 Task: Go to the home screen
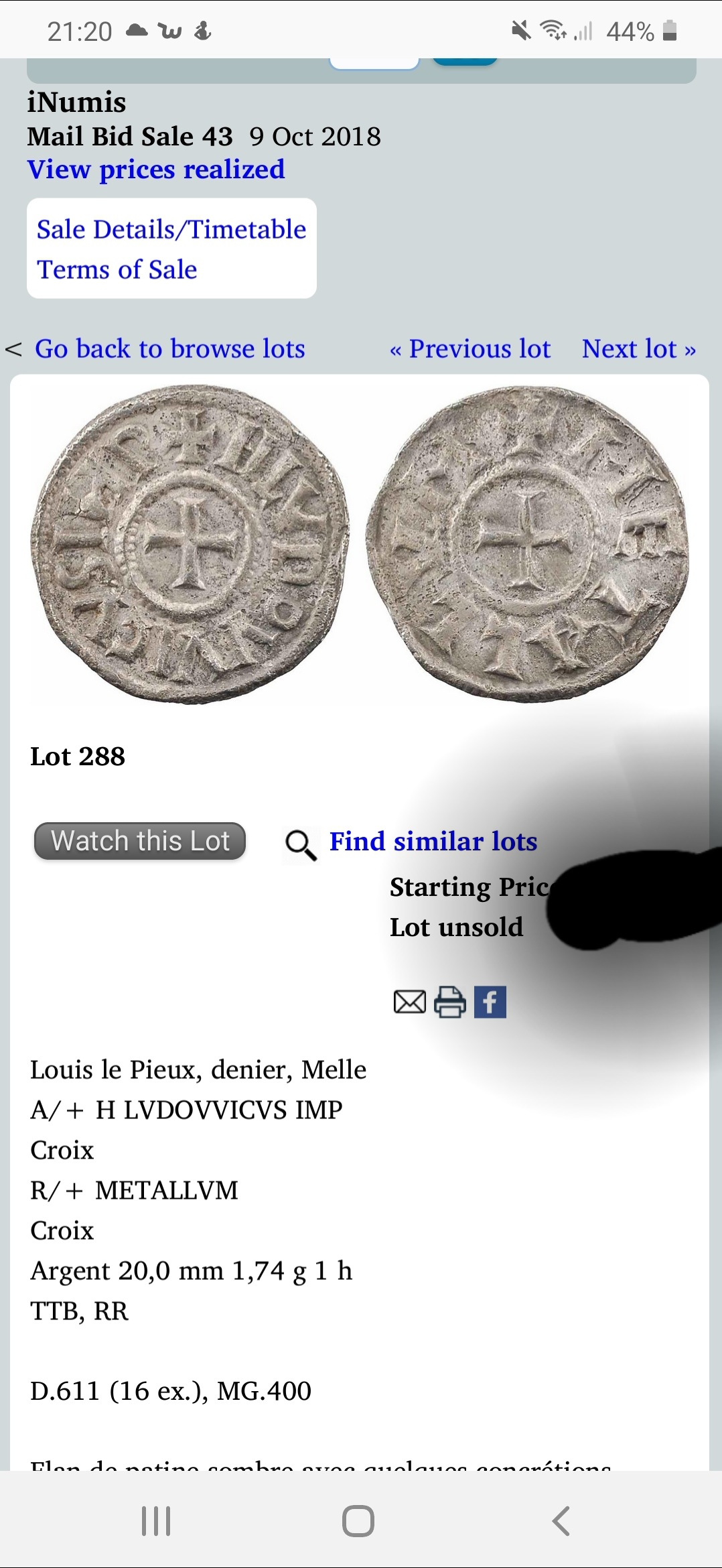(358, 1520)
